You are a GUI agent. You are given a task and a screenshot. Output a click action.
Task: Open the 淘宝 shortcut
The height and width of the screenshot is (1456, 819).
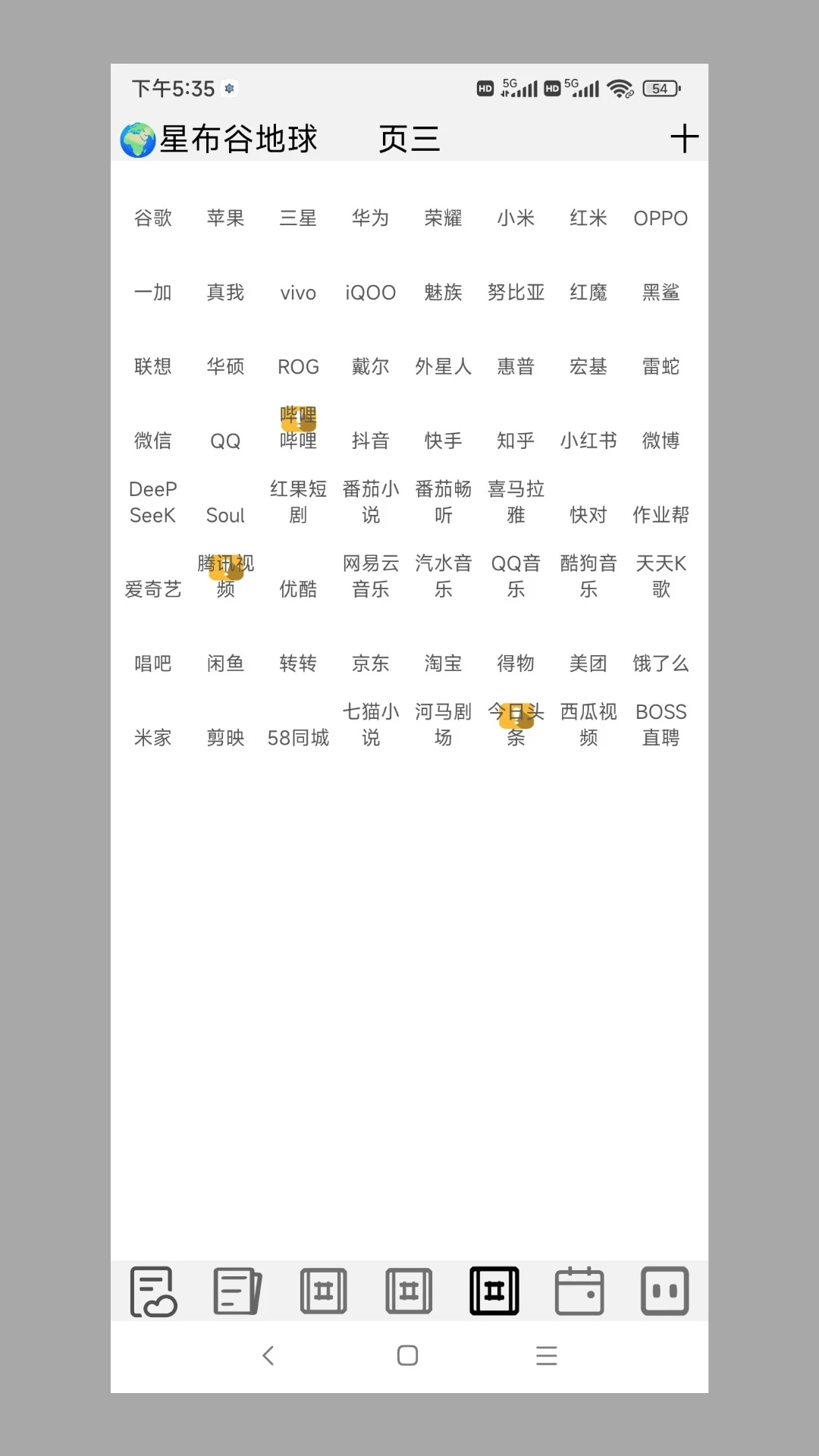[x=443, y=664]
